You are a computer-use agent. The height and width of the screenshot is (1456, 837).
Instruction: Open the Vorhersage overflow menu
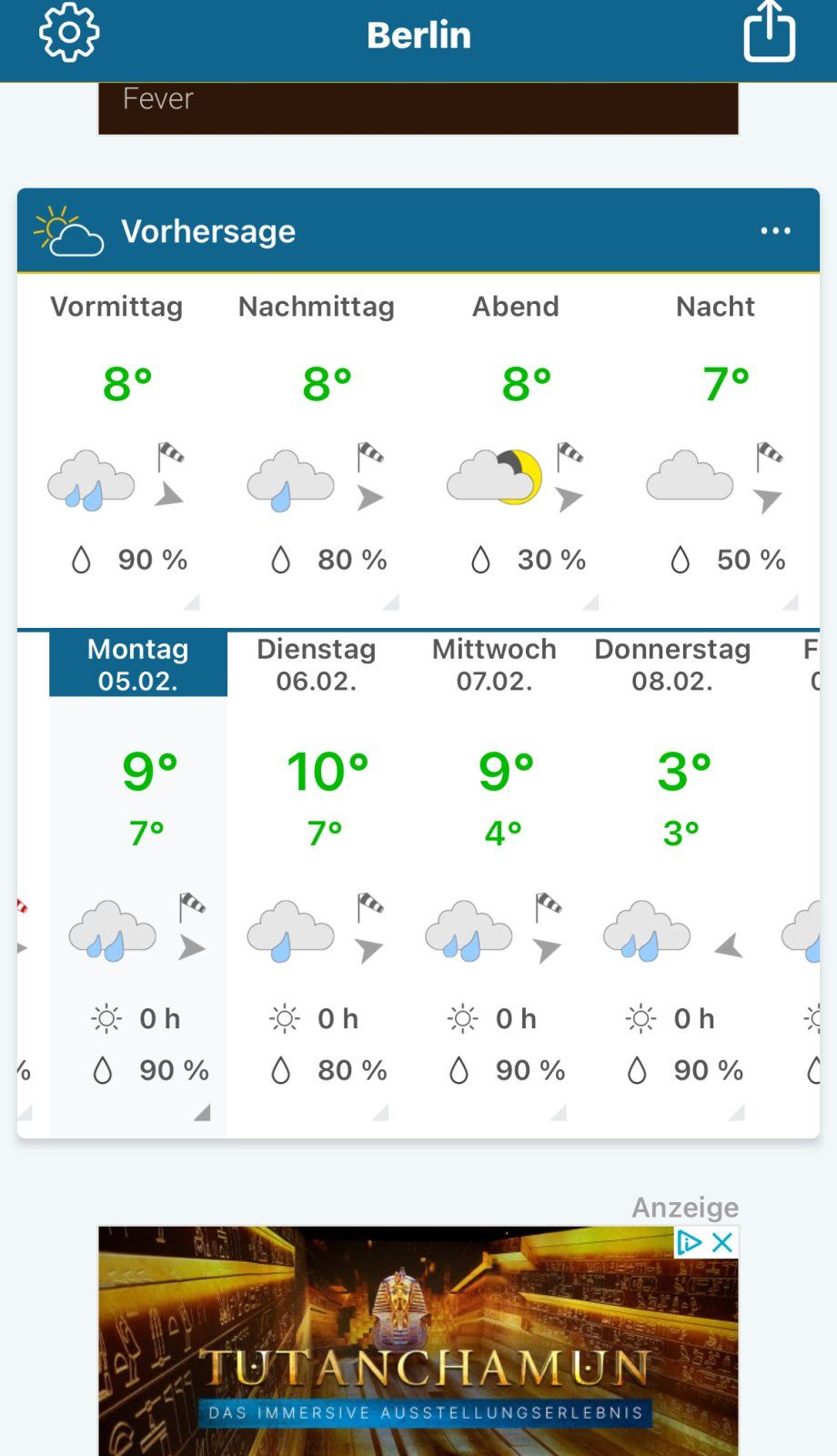(775, 231)
